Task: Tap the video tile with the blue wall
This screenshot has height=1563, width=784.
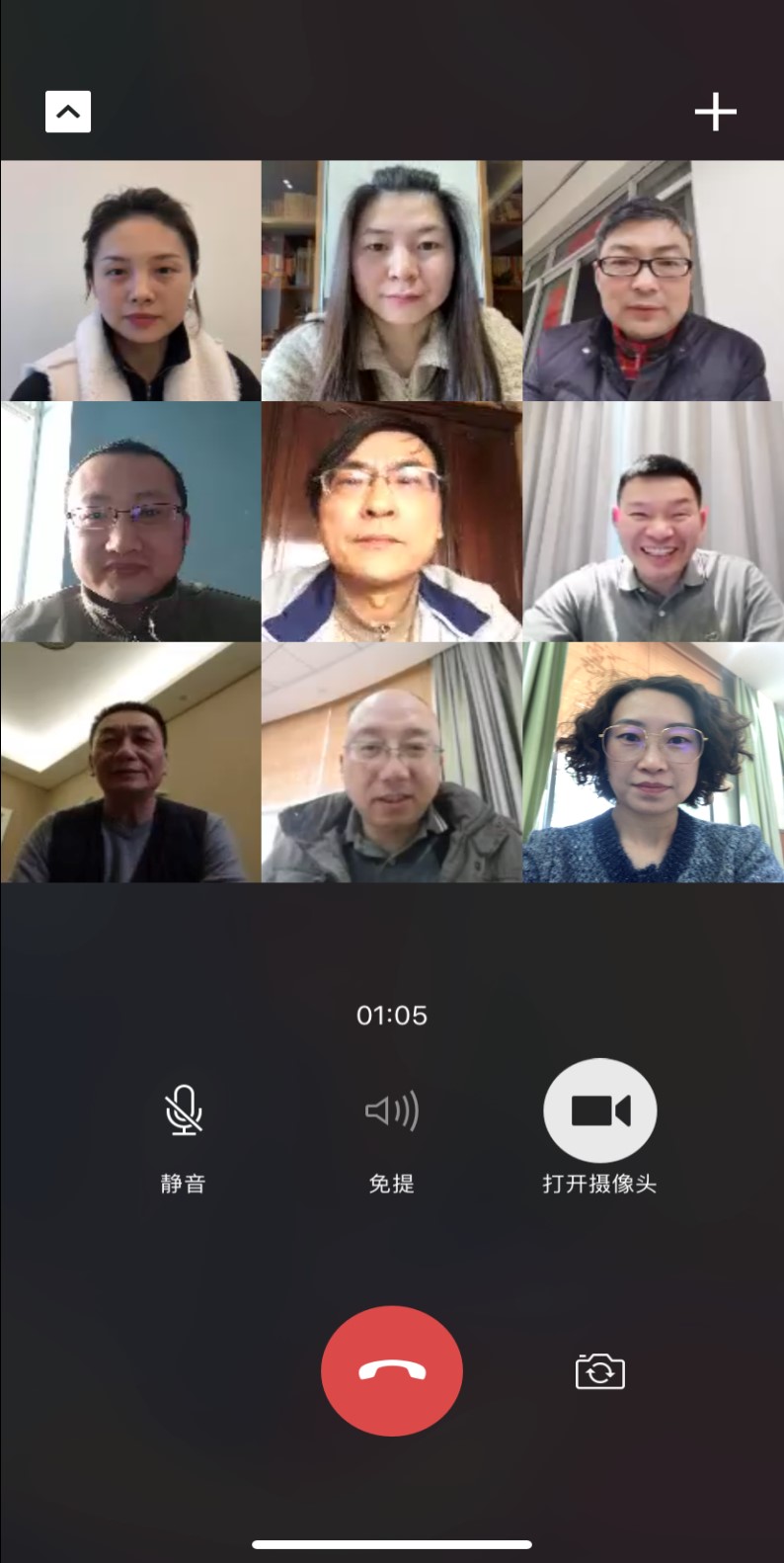Action: coord(130,522)
